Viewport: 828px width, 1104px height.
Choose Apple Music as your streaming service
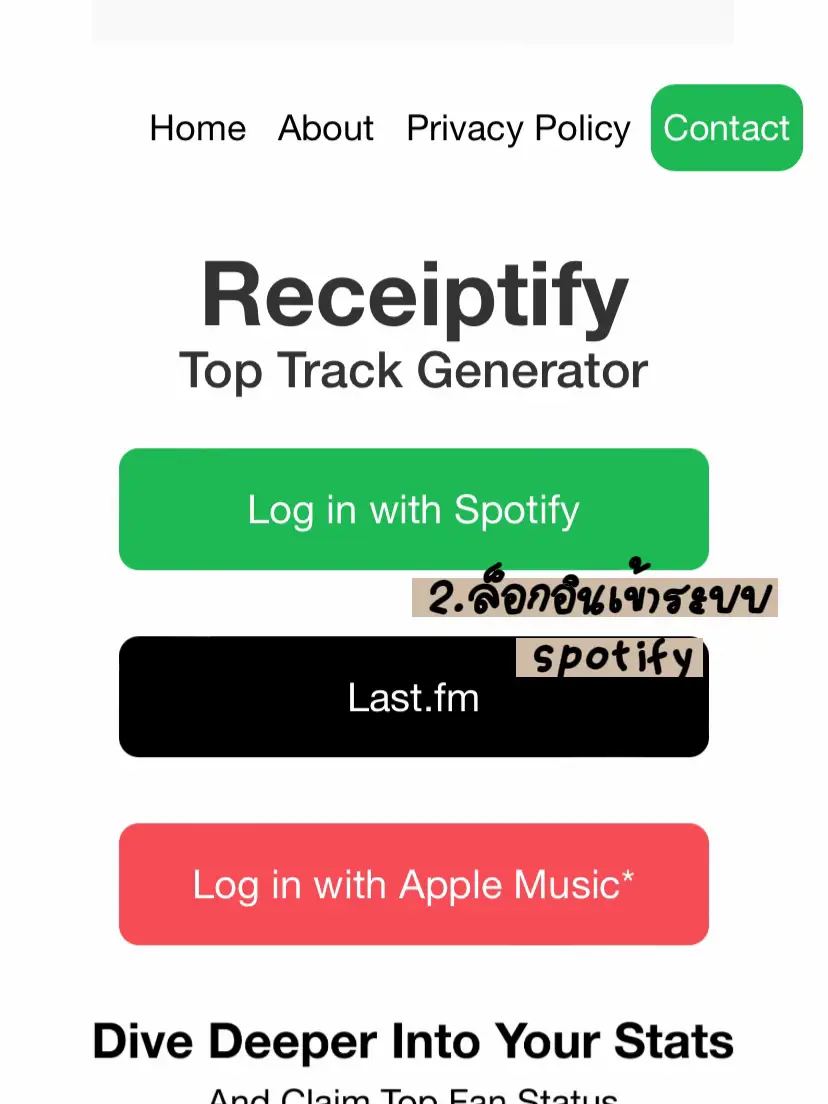413,884
